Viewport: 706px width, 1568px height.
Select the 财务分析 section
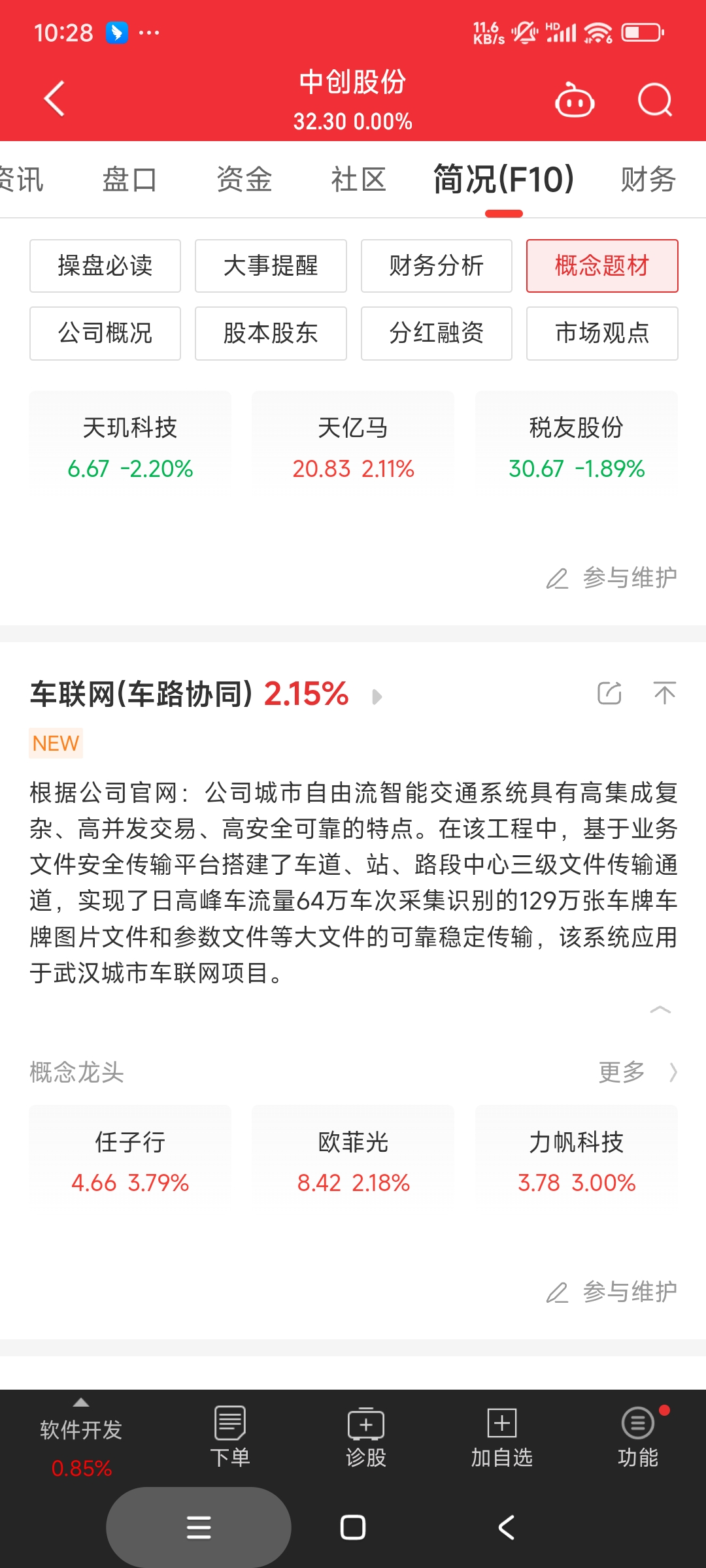point(437,266)
